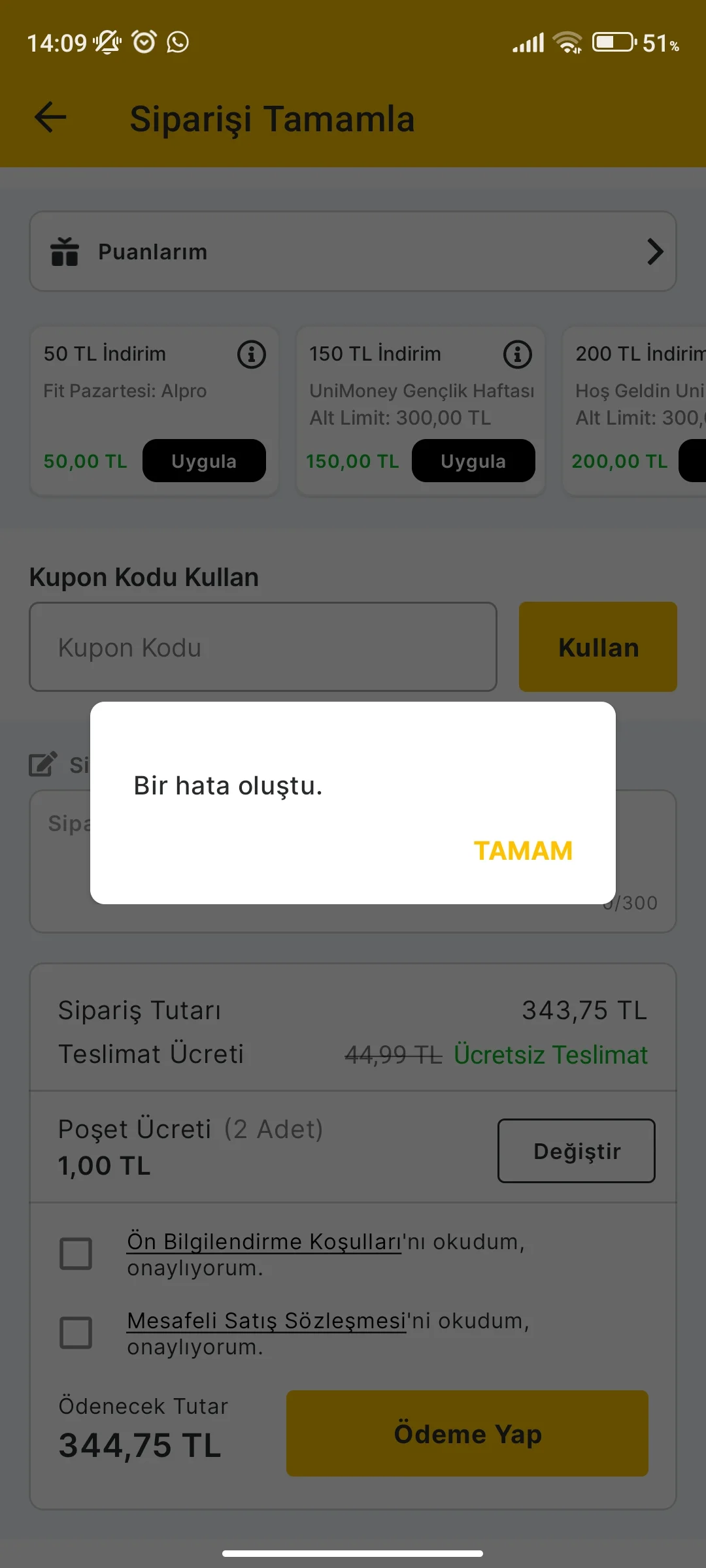Apply the 50 TL İndirim coupon
Viewport: 706px width, 1568px height.
tap(204, 461)
